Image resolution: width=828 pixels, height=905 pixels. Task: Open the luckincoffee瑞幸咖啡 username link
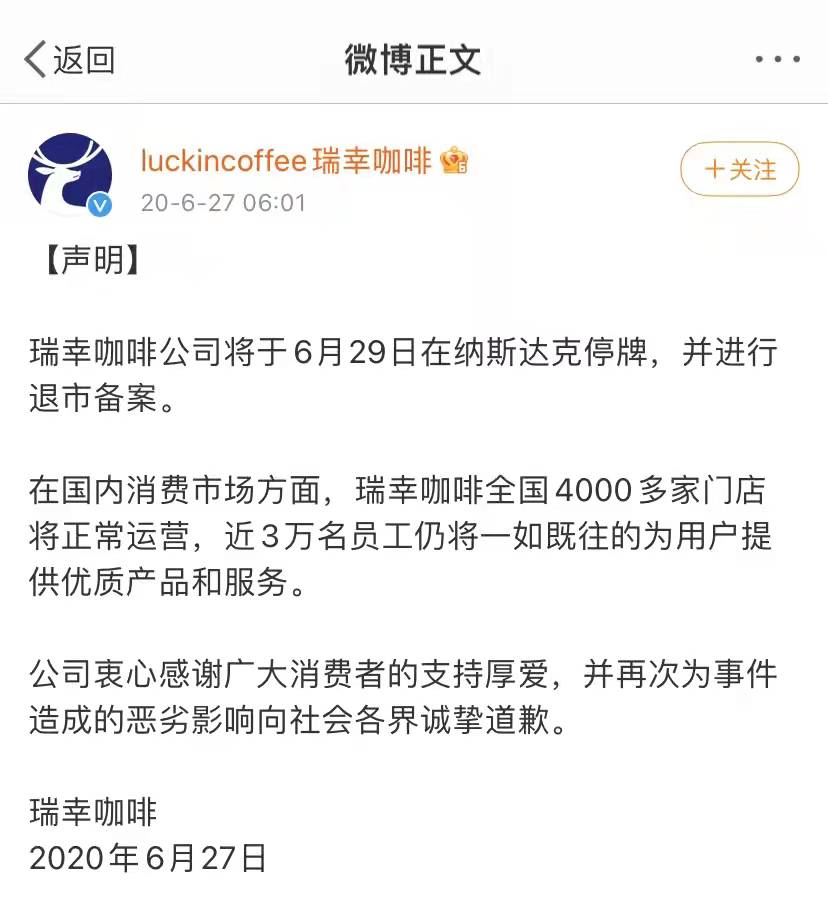pyautogui.click(x=286, y=160)
